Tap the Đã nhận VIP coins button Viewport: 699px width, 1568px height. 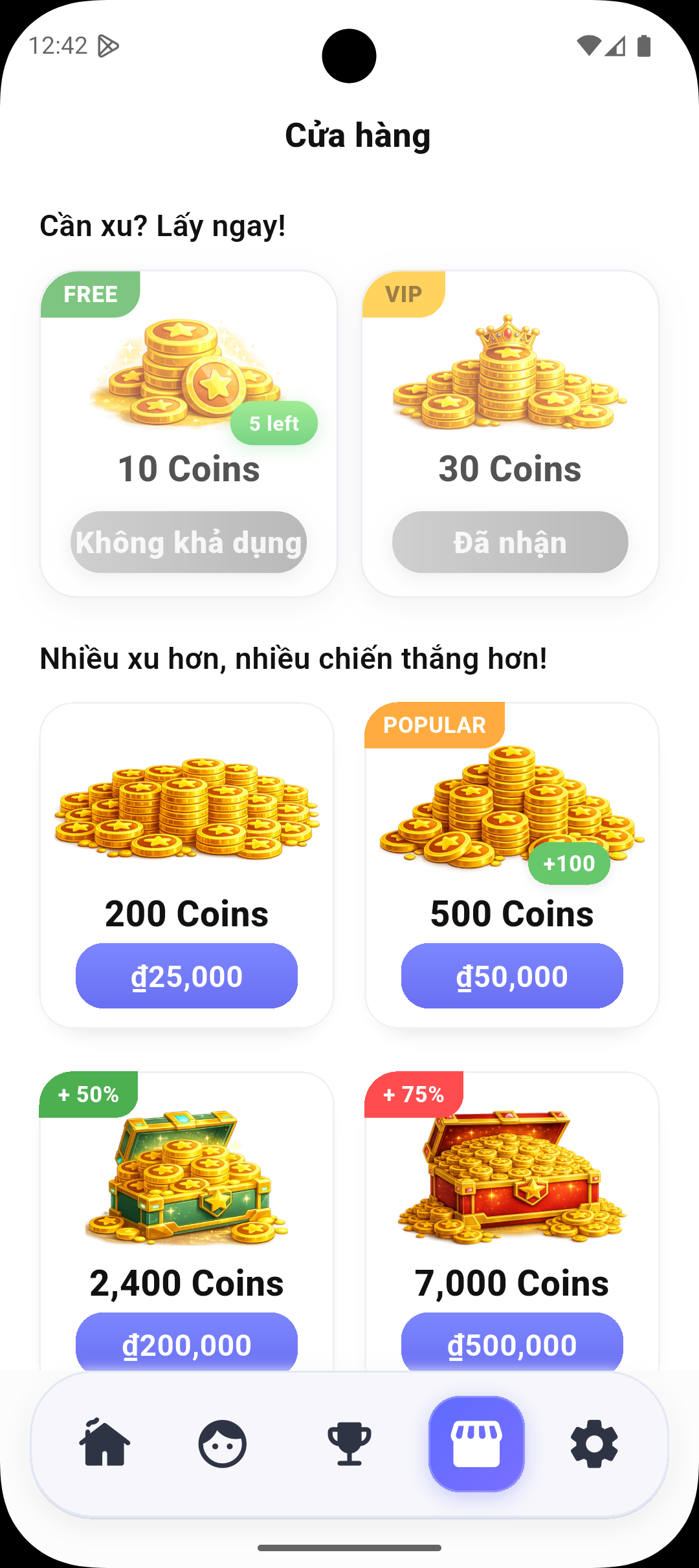coord(510,542)
